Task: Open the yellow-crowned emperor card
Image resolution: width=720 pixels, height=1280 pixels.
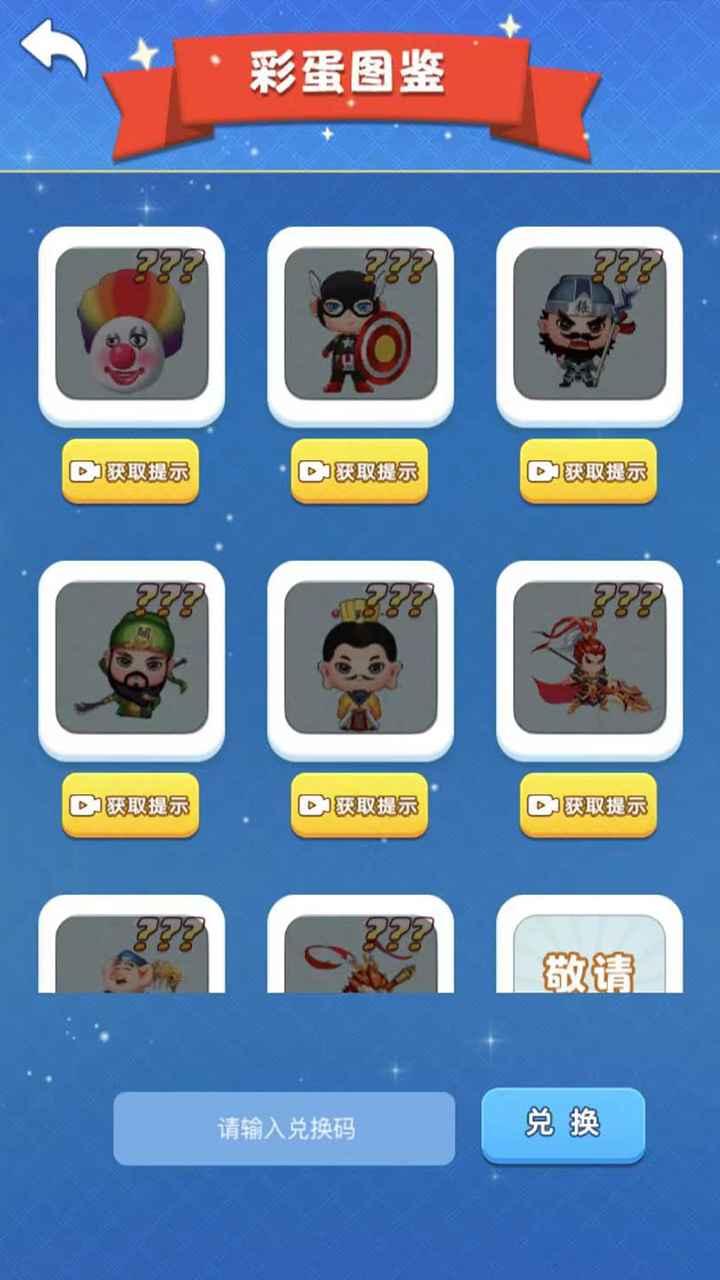Action: (360, 659)
